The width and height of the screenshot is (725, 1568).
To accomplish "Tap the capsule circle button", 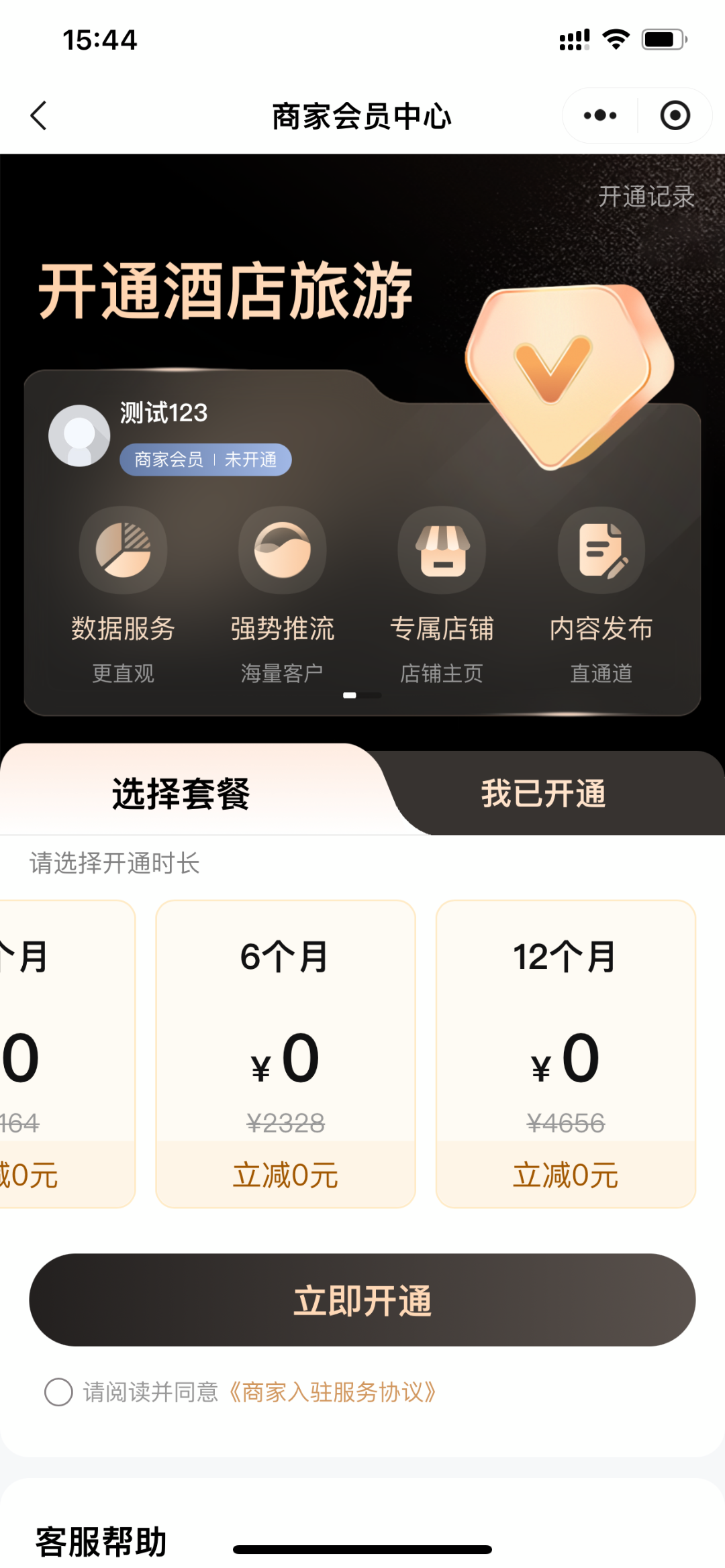I will coord(675,115).
